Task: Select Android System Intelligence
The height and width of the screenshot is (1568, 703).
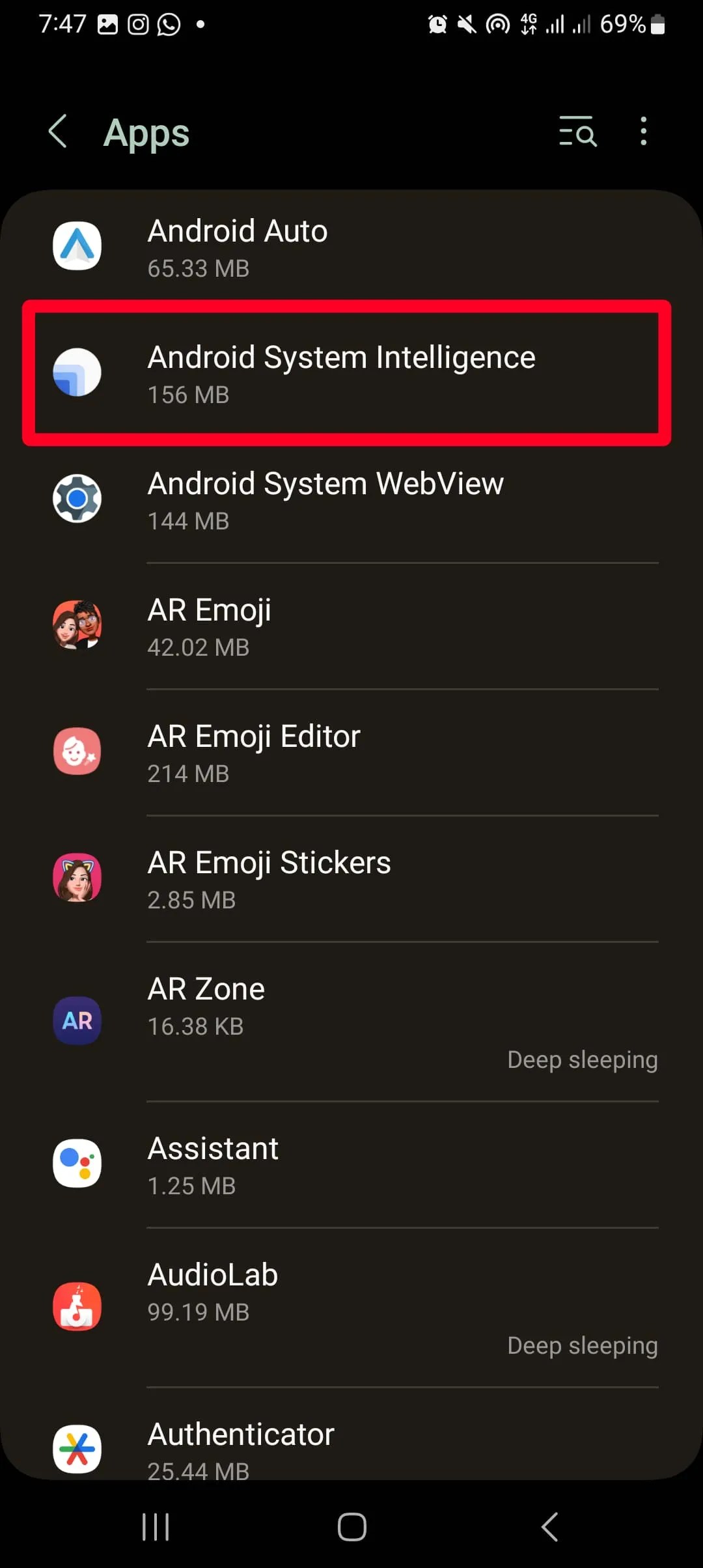Action: (x=351, y=374)
